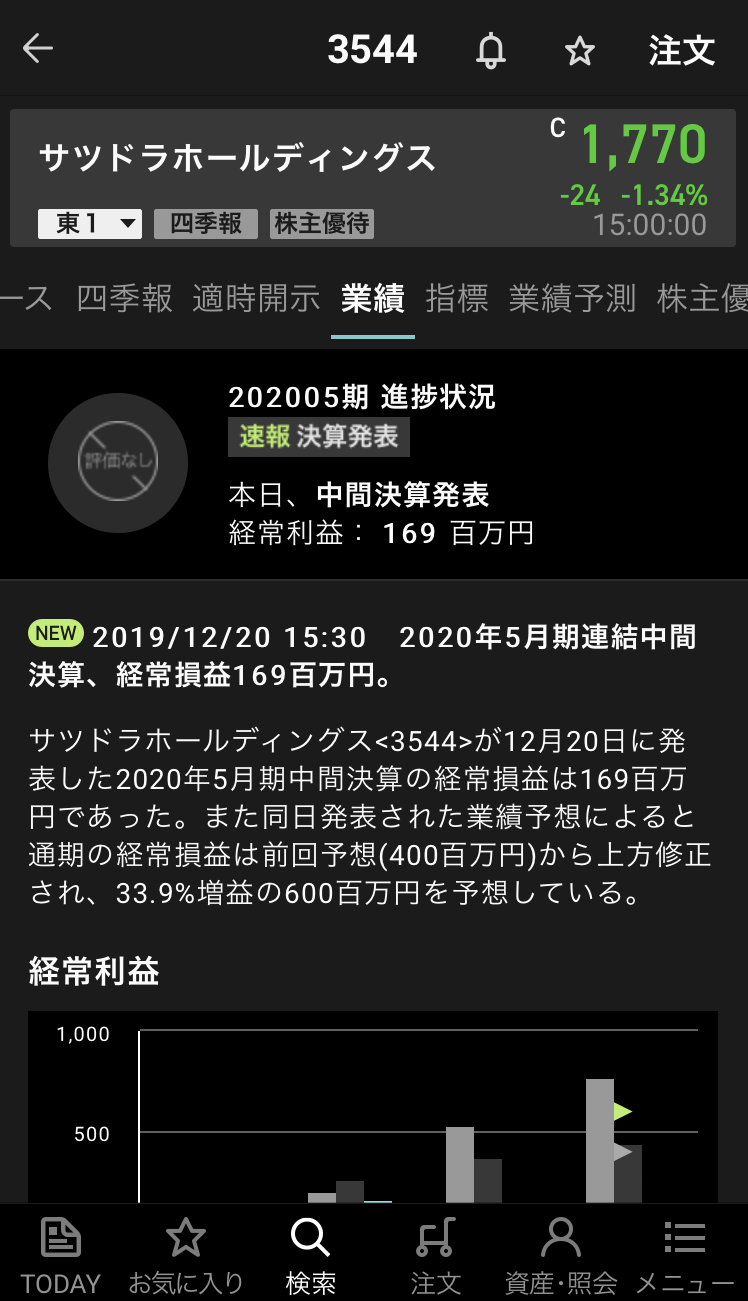This screenshot has width=748, height=1301.
Task: Go to お気に入り in bottom navigation
Action: click(186, 1255)
